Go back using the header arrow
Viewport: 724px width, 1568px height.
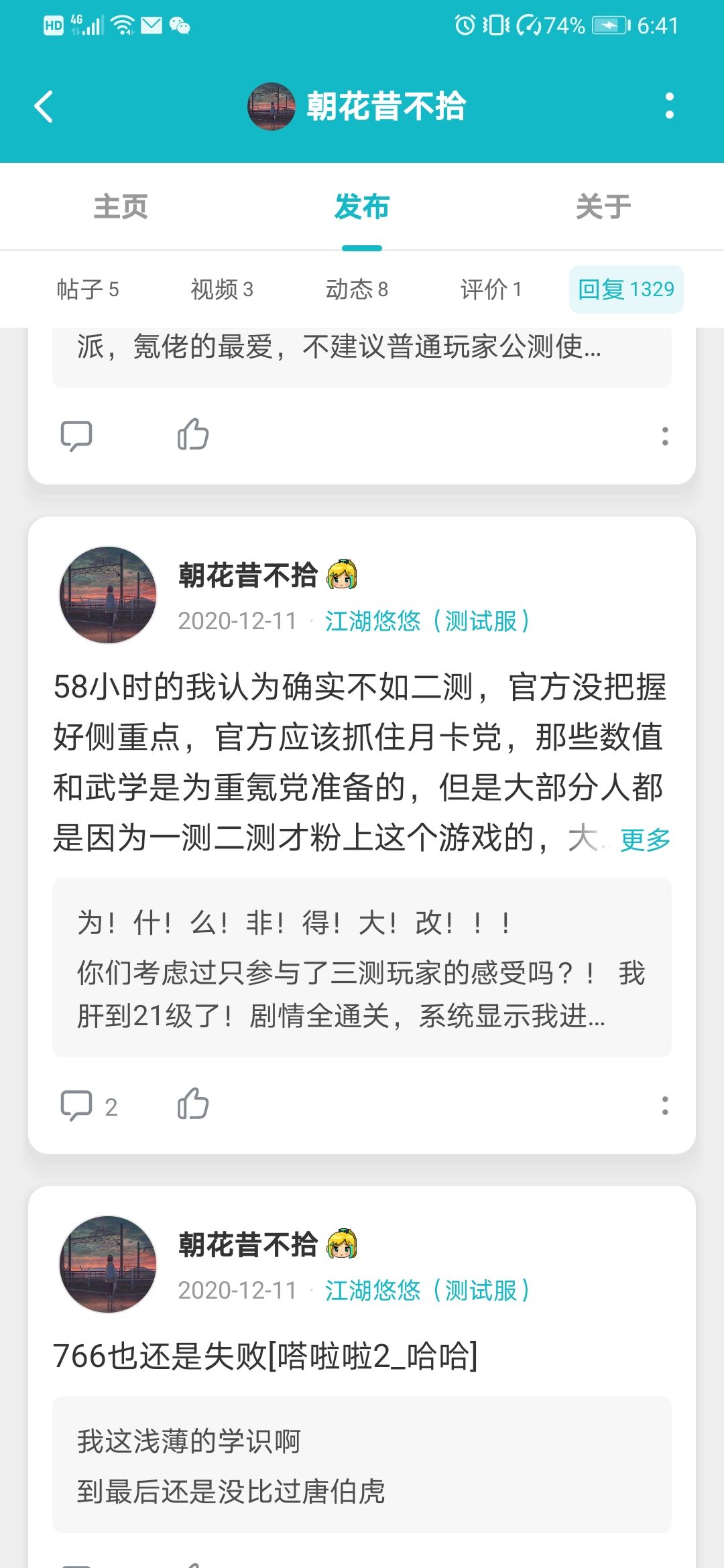point(44,107)
